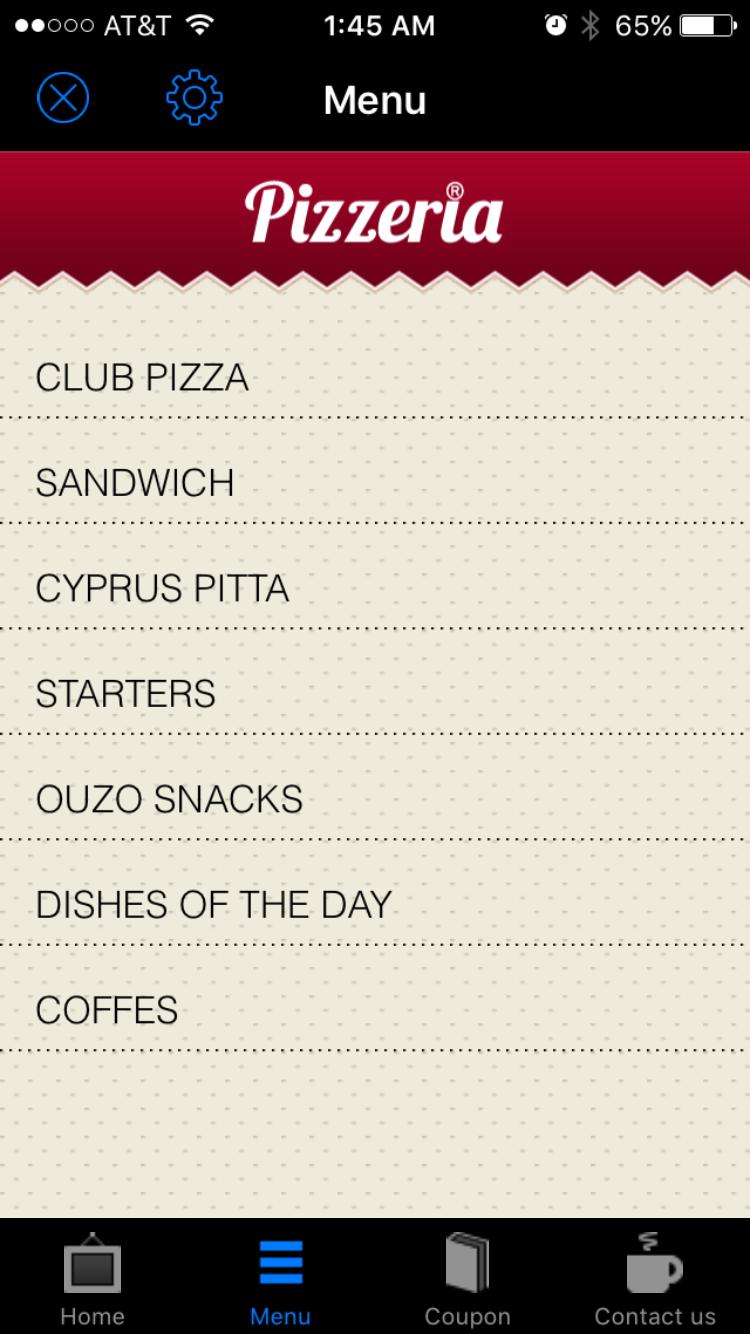Open the settings gear

(194, 99)
